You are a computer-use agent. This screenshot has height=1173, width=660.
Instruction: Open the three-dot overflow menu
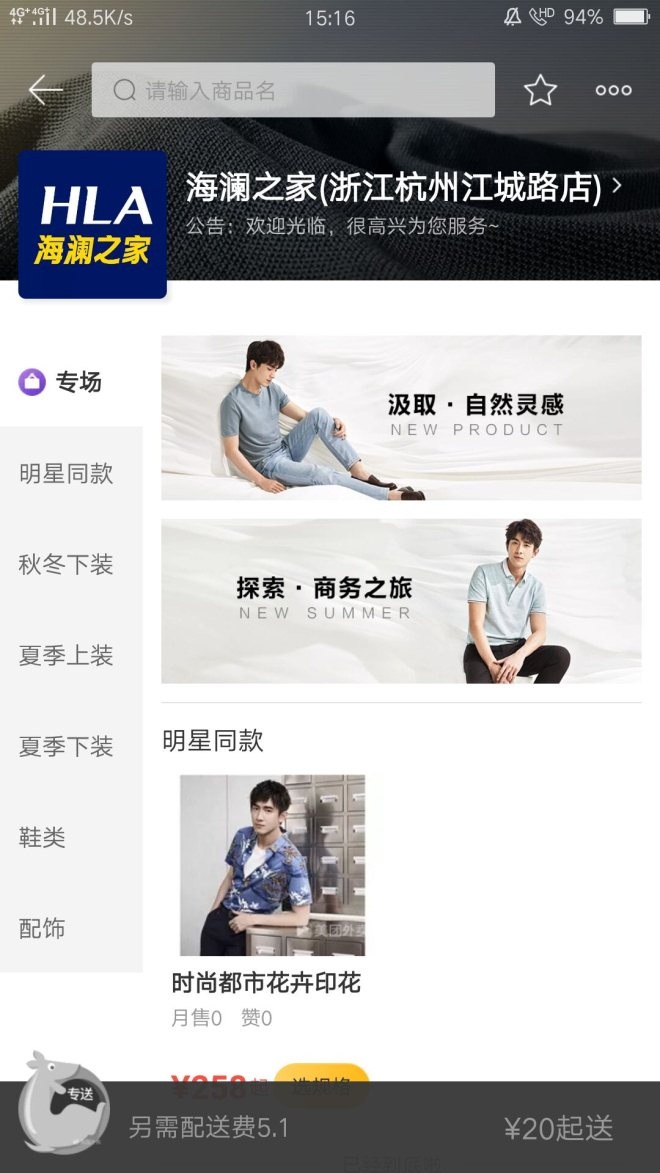click(613, 90)
